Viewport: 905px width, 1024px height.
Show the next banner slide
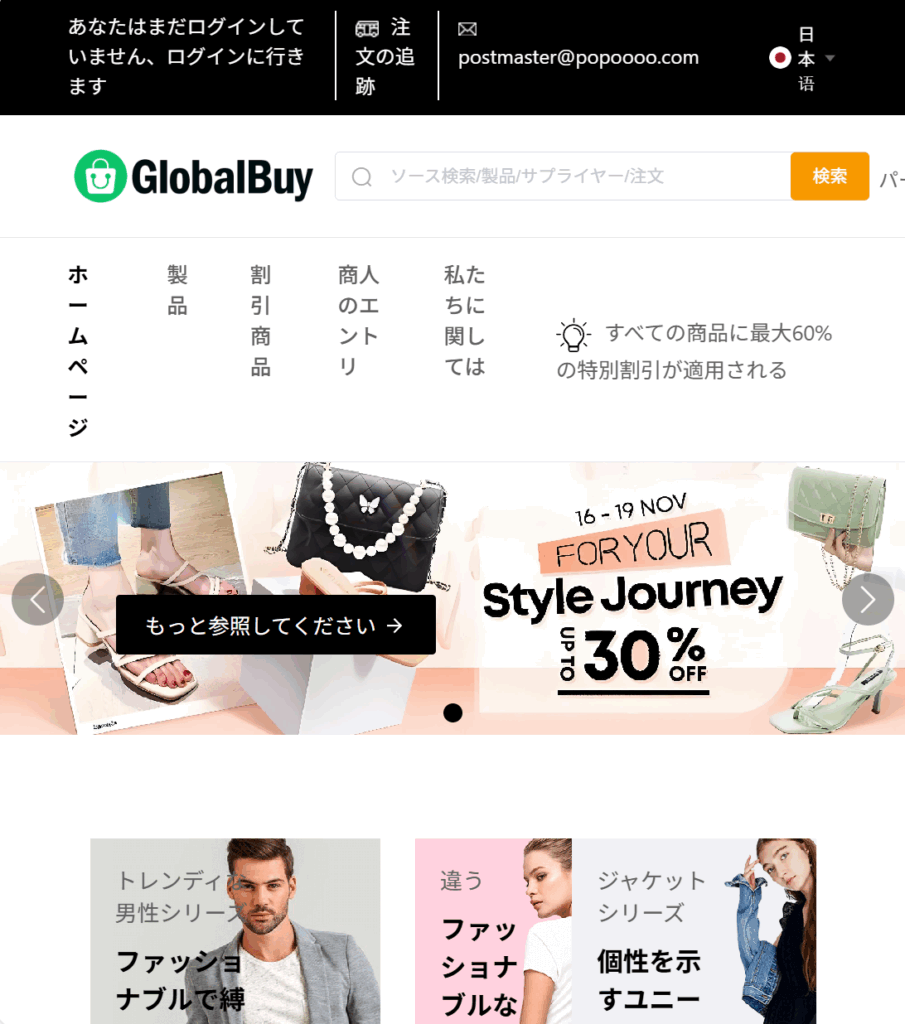[867, 599]
